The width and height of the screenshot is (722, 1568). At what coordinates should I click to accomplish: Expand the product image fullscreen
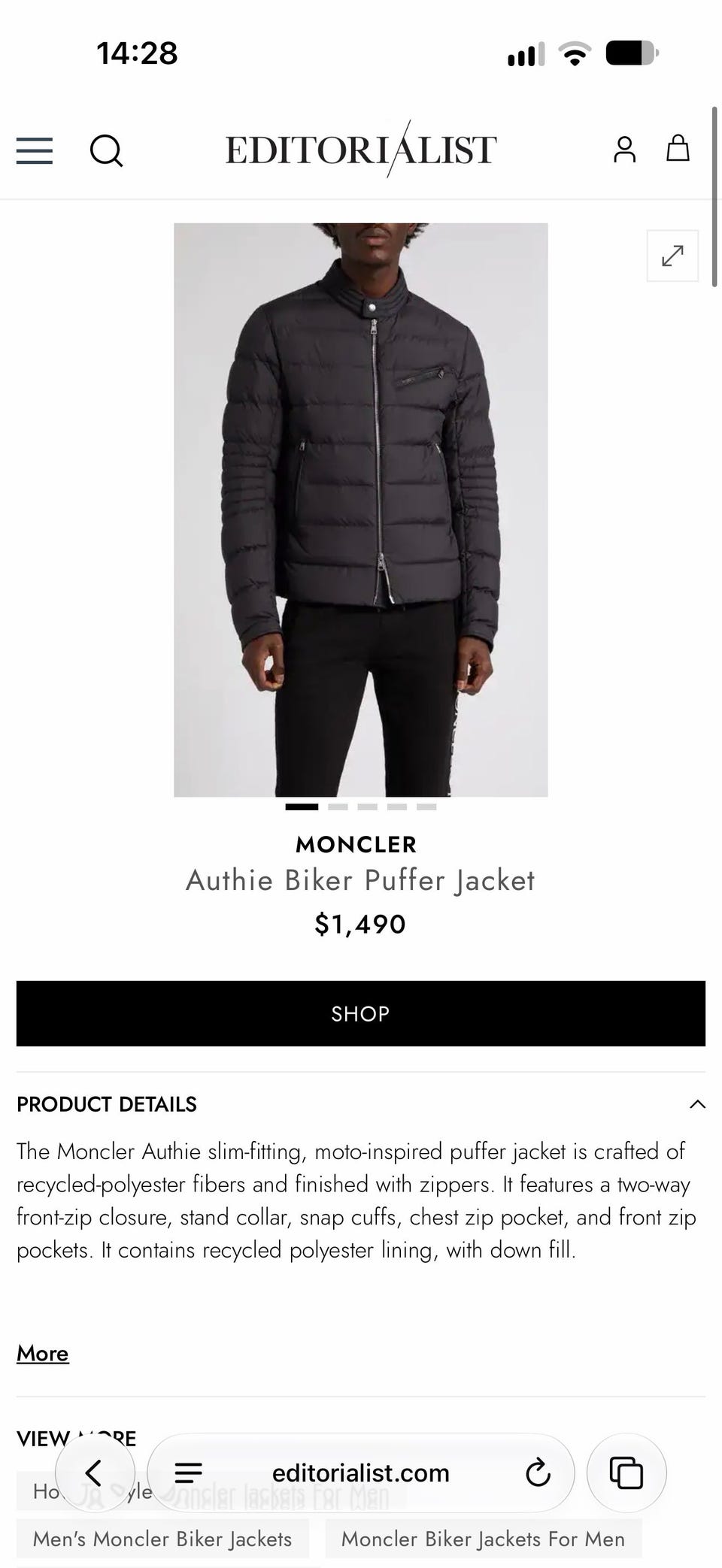[x=672, y=256]
